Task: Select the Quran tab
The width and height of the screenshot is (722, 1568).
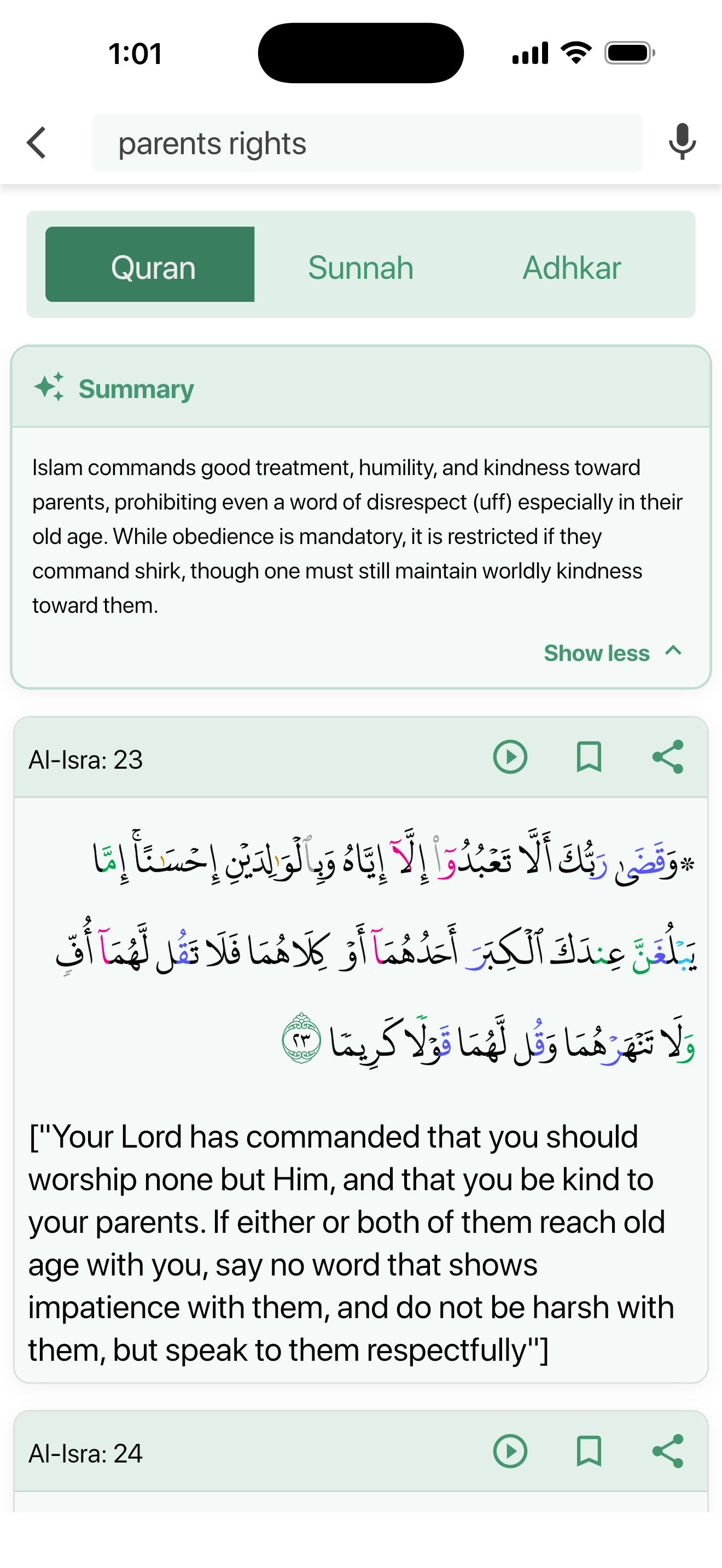Action: click(150, 266)
